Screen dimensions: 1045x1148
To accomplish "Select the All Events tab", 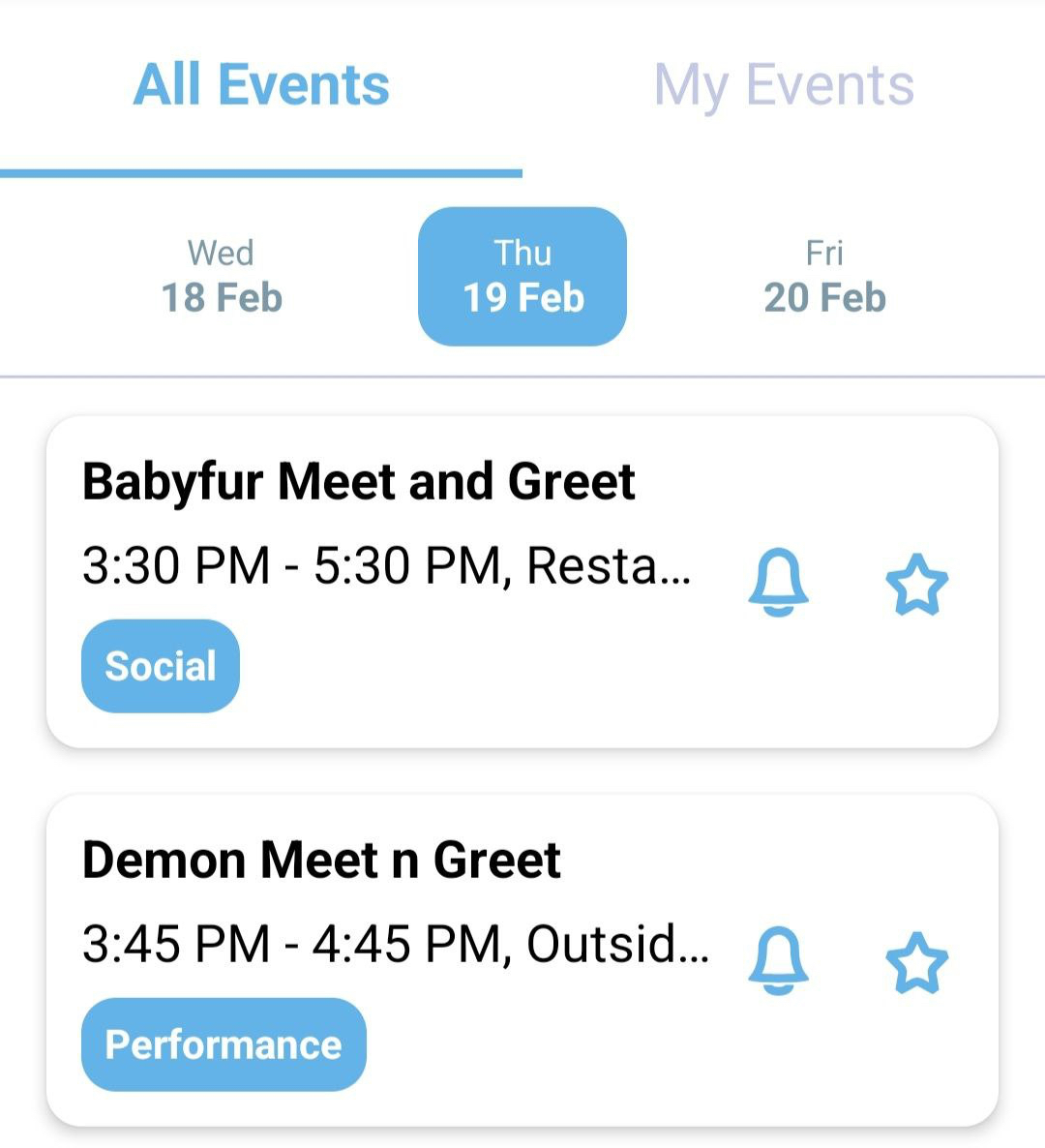I will coord(261,85).
